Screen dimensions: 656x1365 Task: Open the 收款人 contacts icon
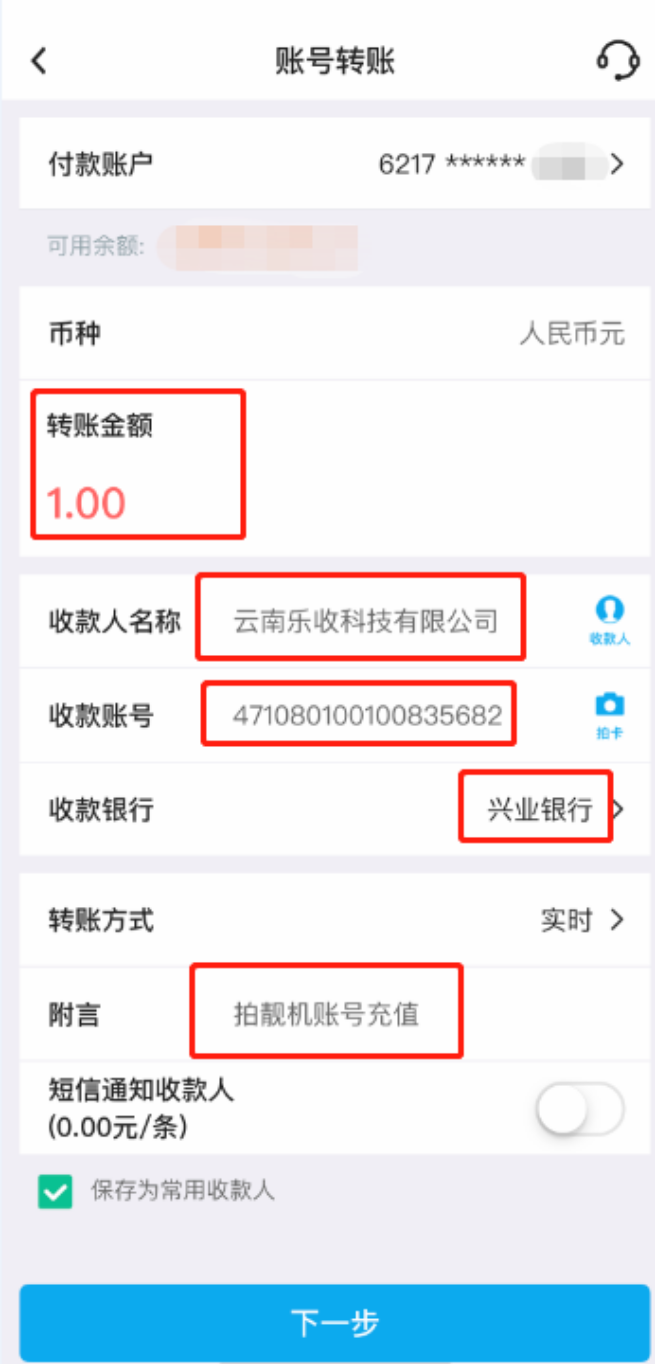point(609,619)
